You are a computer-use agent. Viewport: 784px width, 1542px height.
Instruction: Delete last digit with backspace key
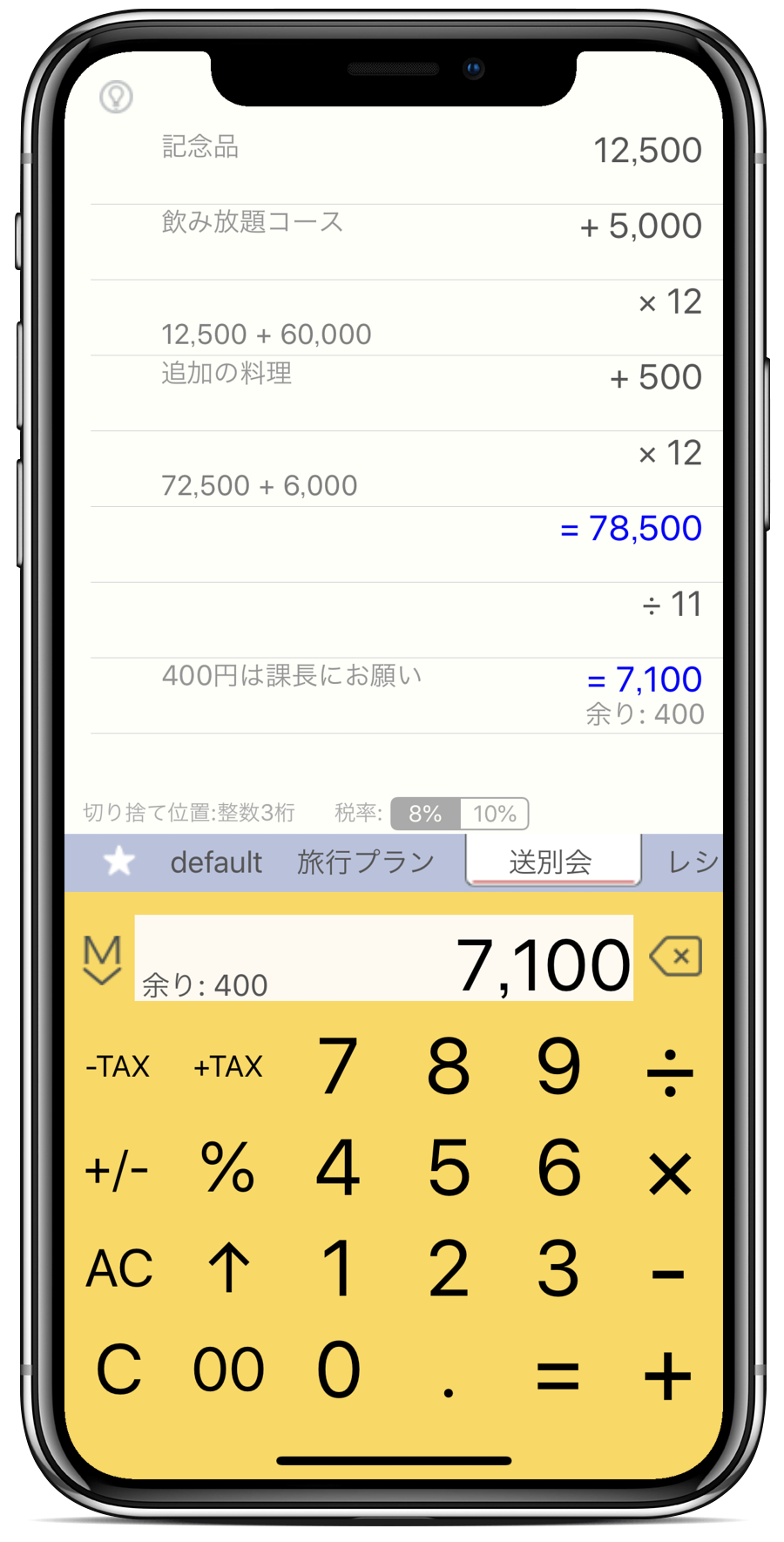click(x=676, y=957)
